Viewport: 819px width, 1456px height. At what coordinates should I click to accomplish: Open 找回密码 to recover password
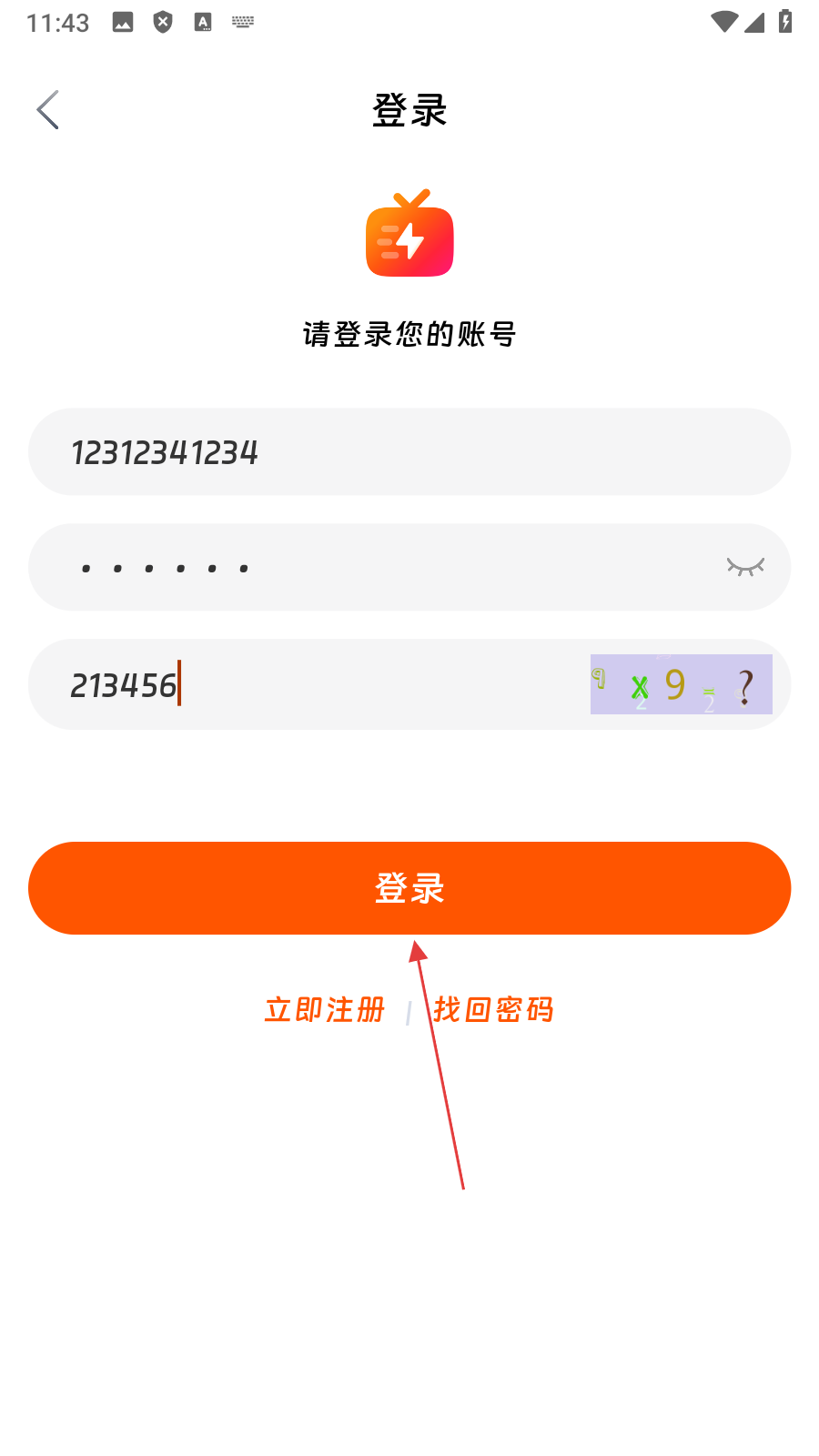click(x=493, y=1010)
